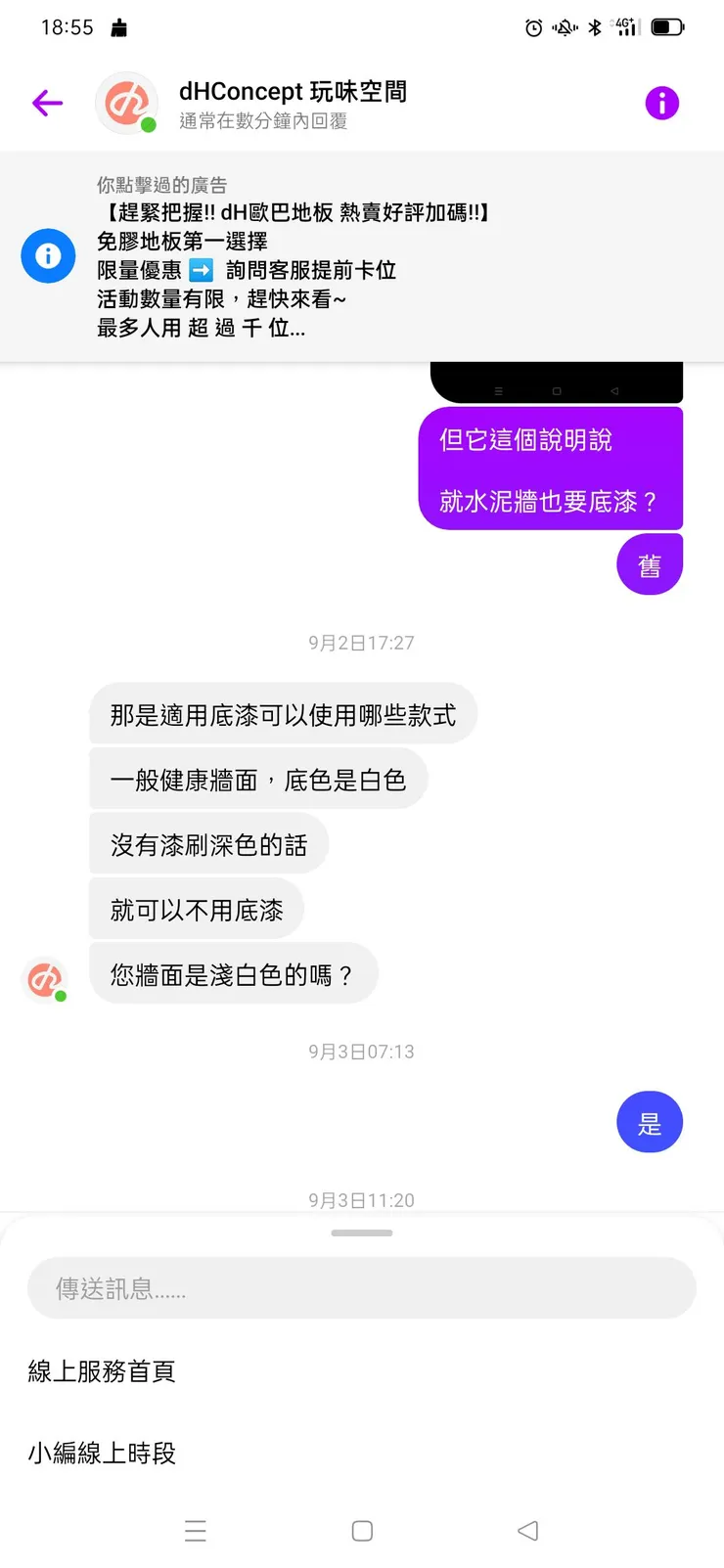Tap the 傳送訊息 message input field
724x1568 pixels.
tap(361, 1287)
